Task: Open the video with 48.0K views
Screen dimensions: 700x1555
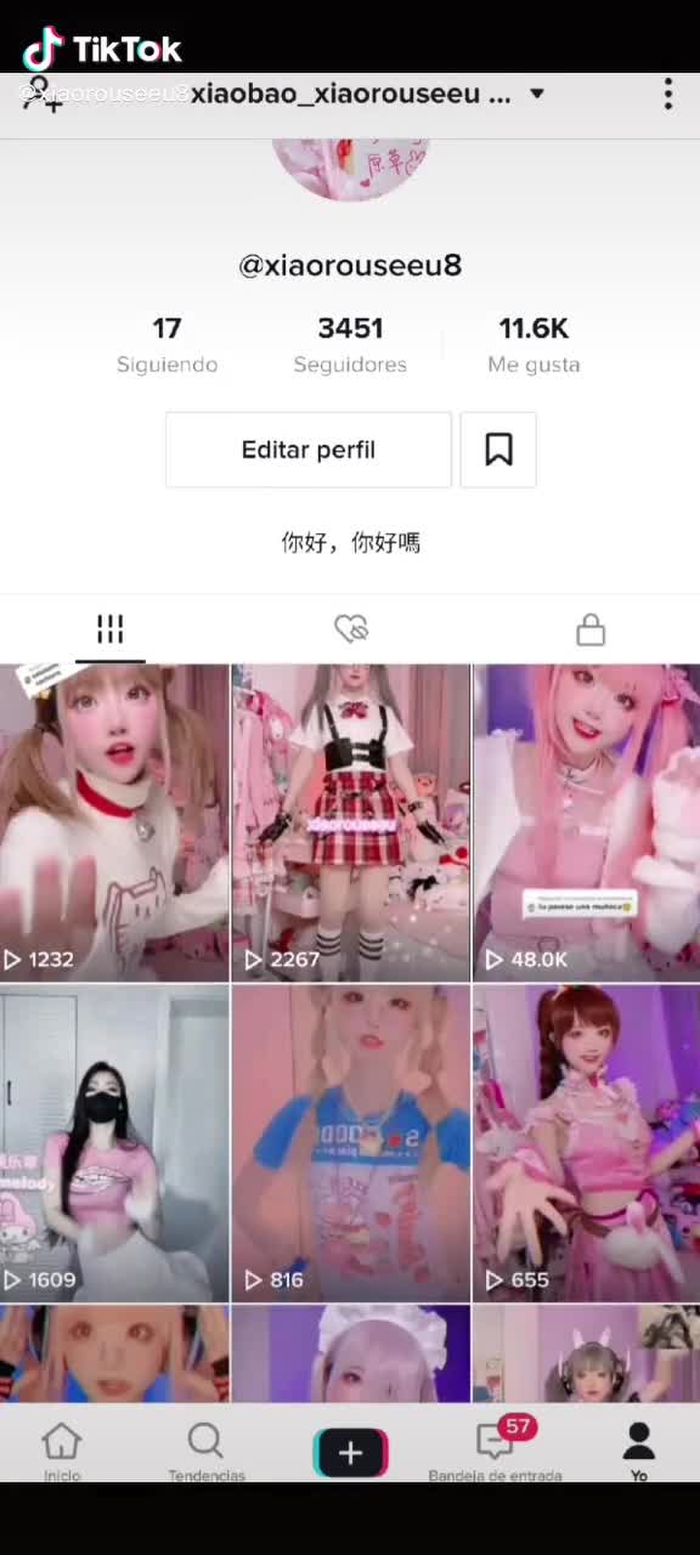Action: tap(587, 822)
